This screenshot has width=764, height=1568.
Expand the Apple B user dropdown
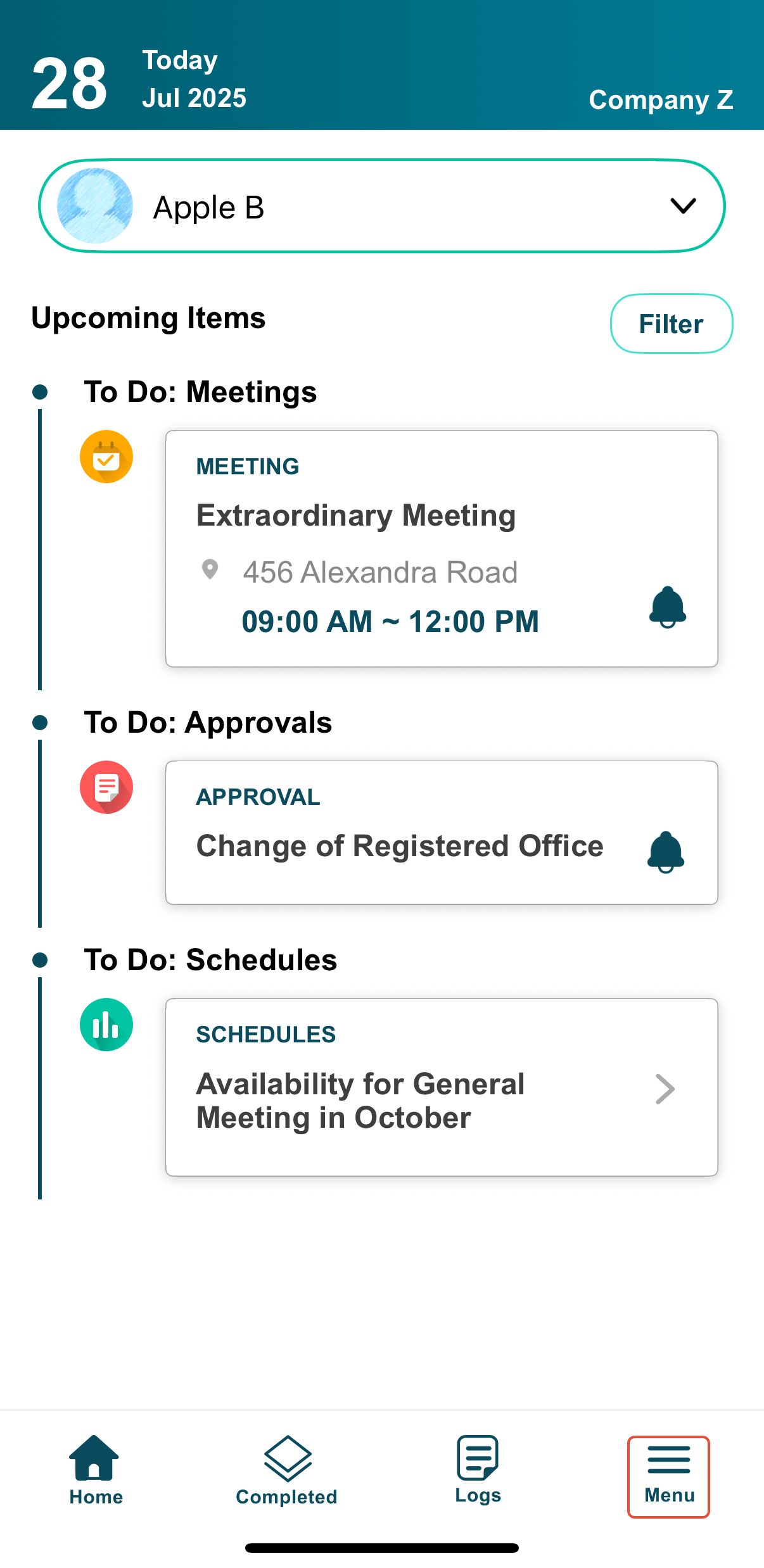tap(683, 206)
